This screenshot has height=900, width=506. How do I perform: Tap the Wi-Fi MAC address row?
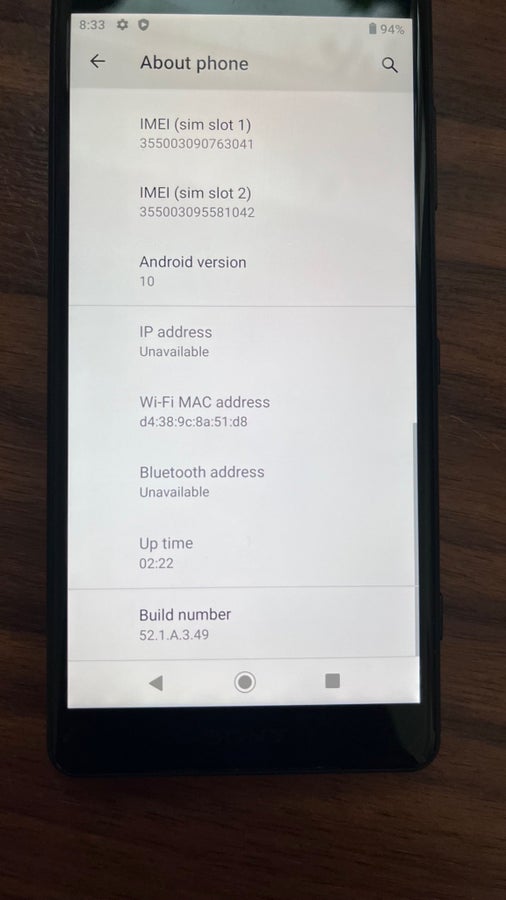(x=242, y=412)
